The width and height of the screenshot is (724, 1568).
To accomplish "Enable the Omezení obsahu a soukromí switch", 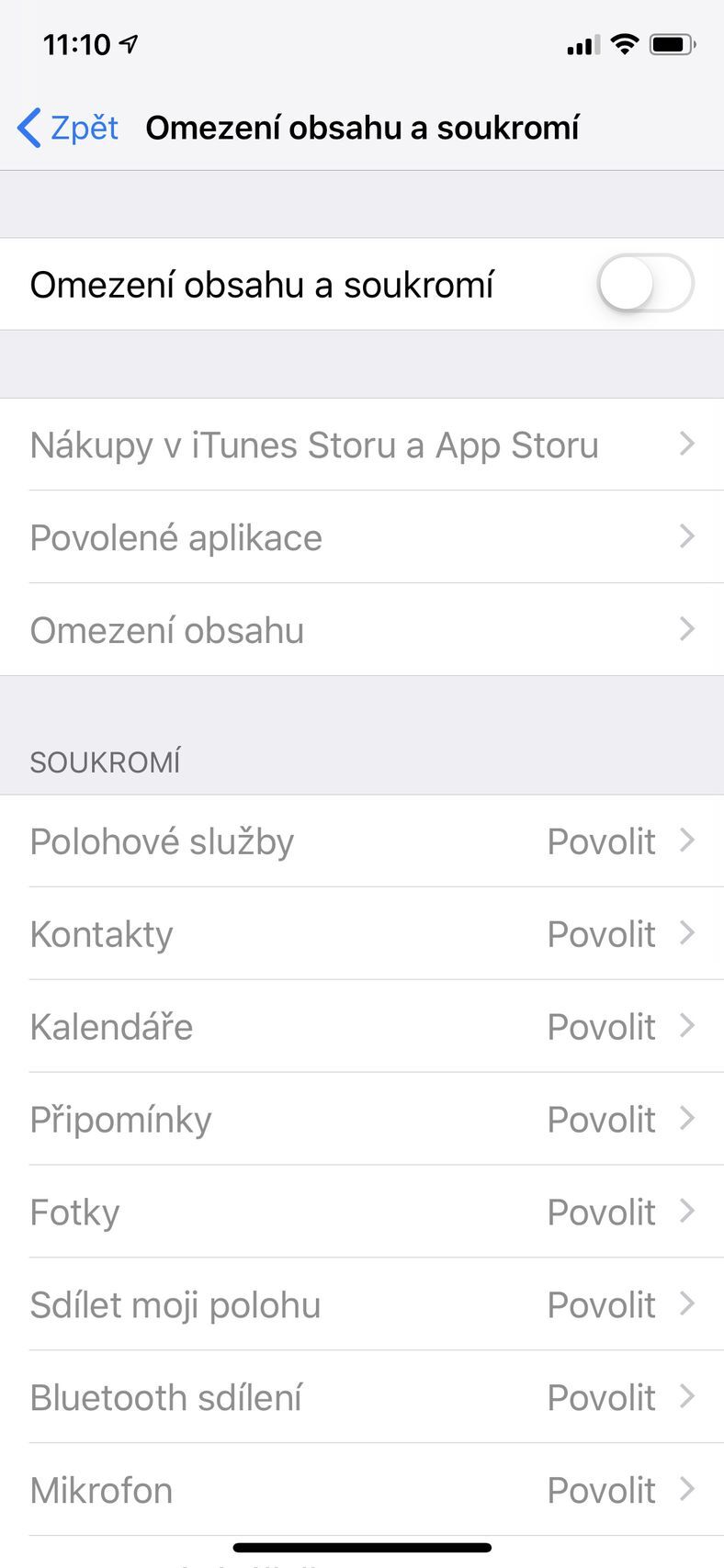I will pos(646,284).
